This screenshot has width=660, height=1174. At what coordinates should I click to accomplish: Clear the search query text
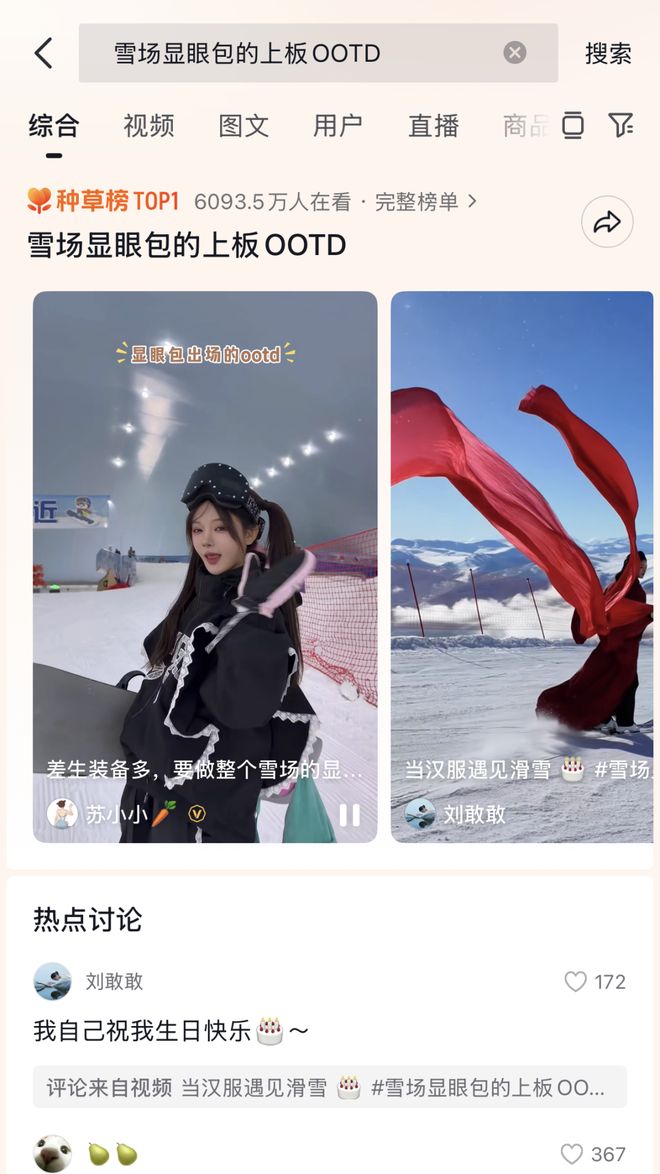click(514, 53)
